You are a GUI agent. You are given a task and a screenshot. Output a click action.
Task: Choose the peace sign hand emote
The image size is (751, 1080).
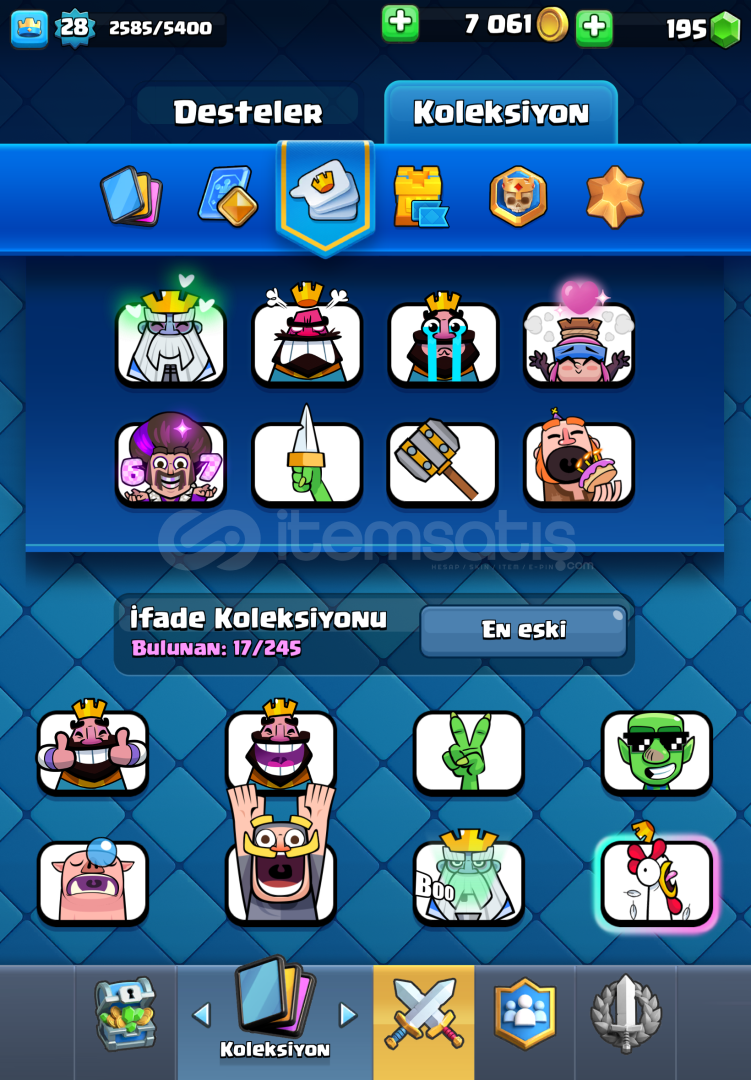click(469, 752)
